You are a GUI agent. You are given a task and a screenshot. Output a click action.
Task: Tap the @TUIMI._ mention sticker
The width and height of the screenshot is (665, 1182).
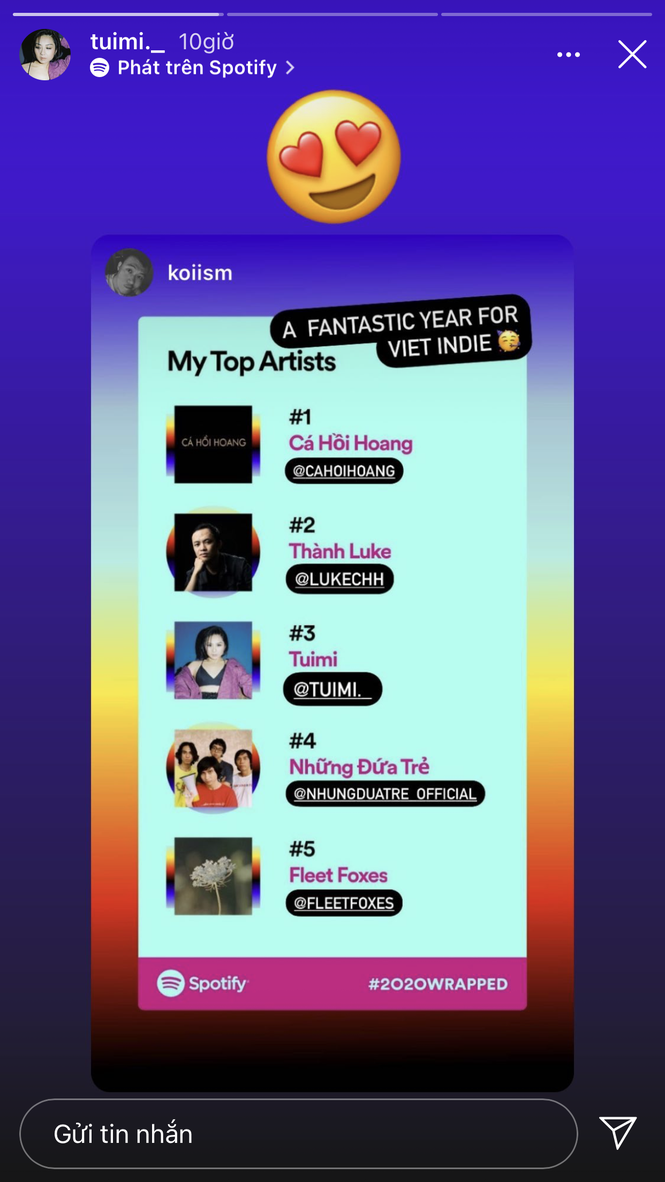pos(332,689)
